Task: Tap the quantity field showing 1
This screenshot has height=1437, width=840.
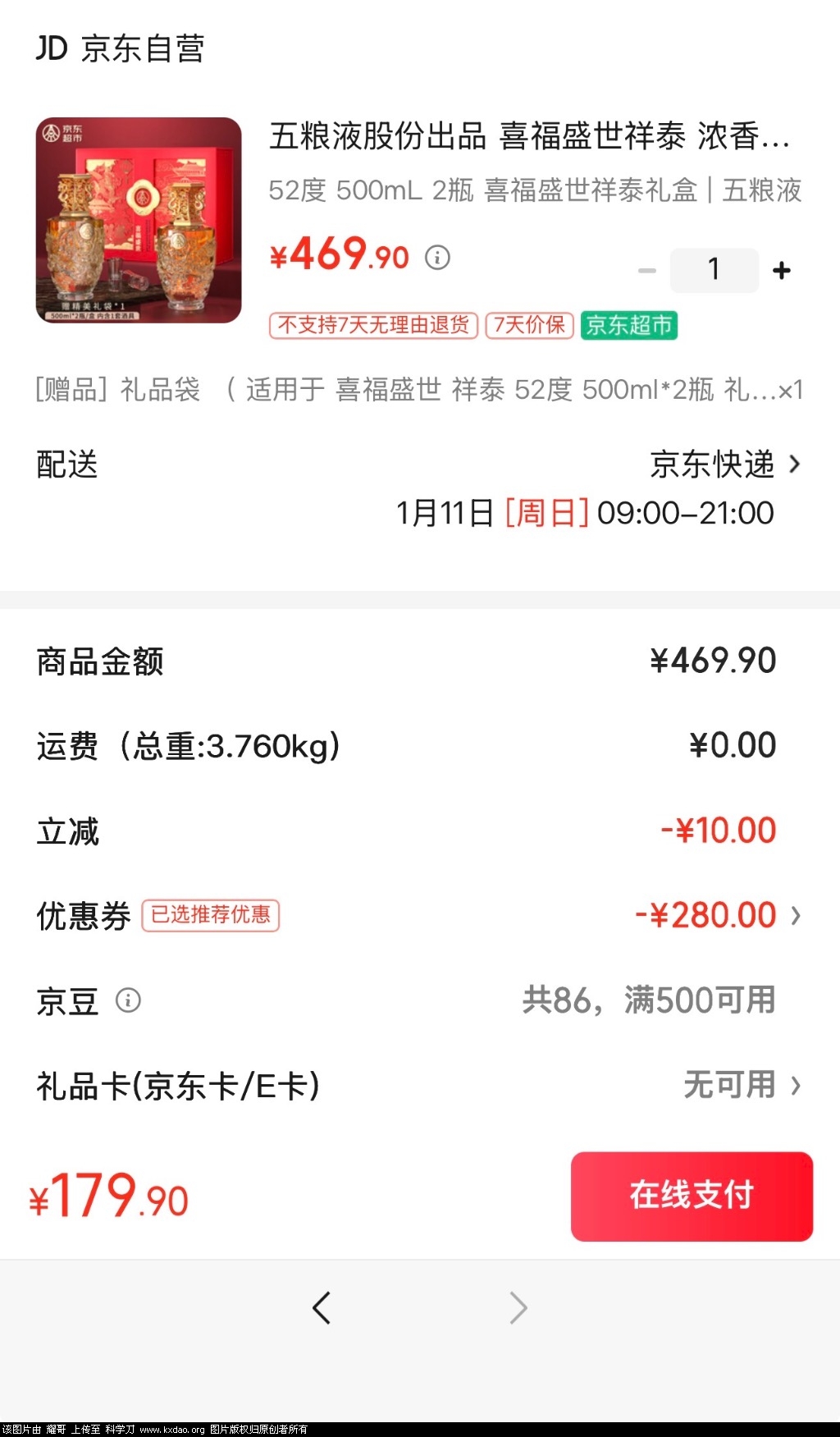Action: (714, 270)
